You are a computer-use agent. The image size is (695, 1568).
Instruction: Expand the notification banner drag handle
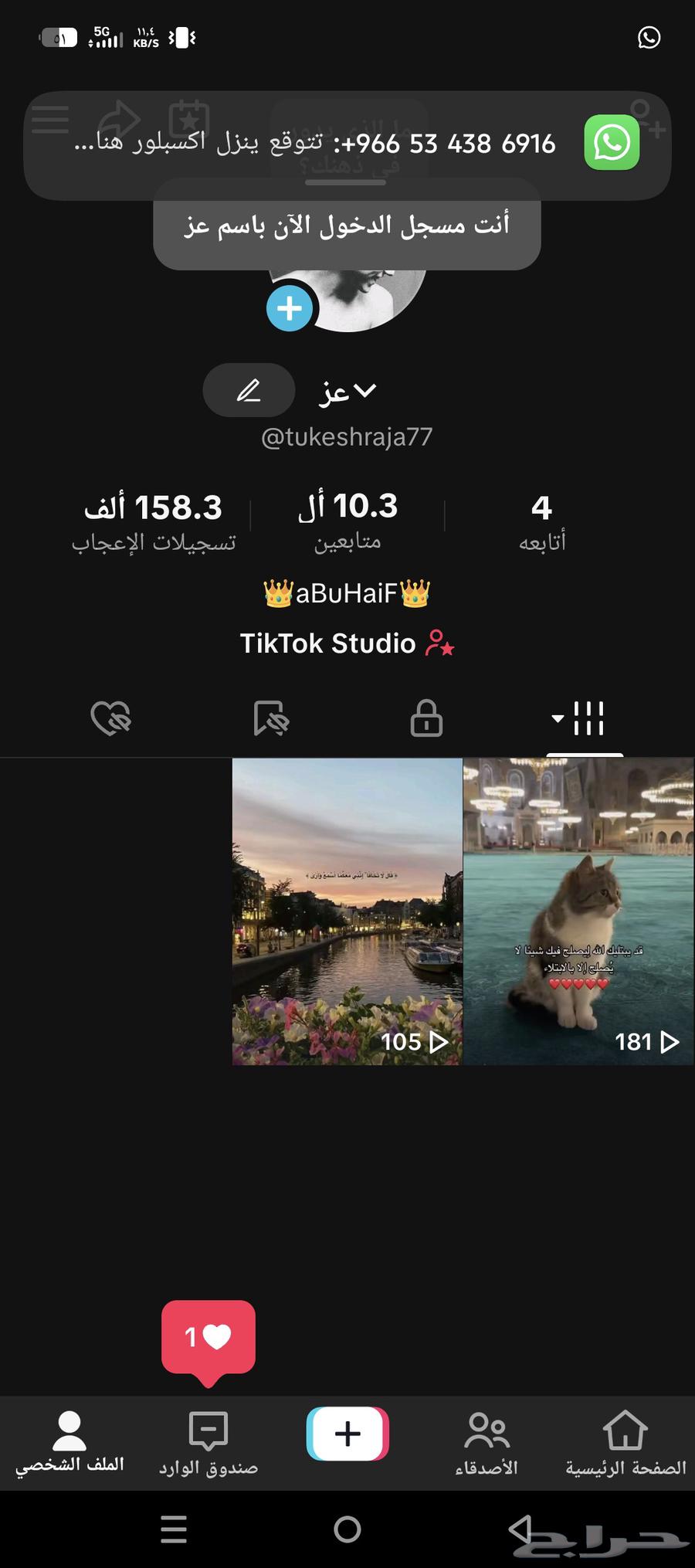pyautogui.click(x=347, y=183)
